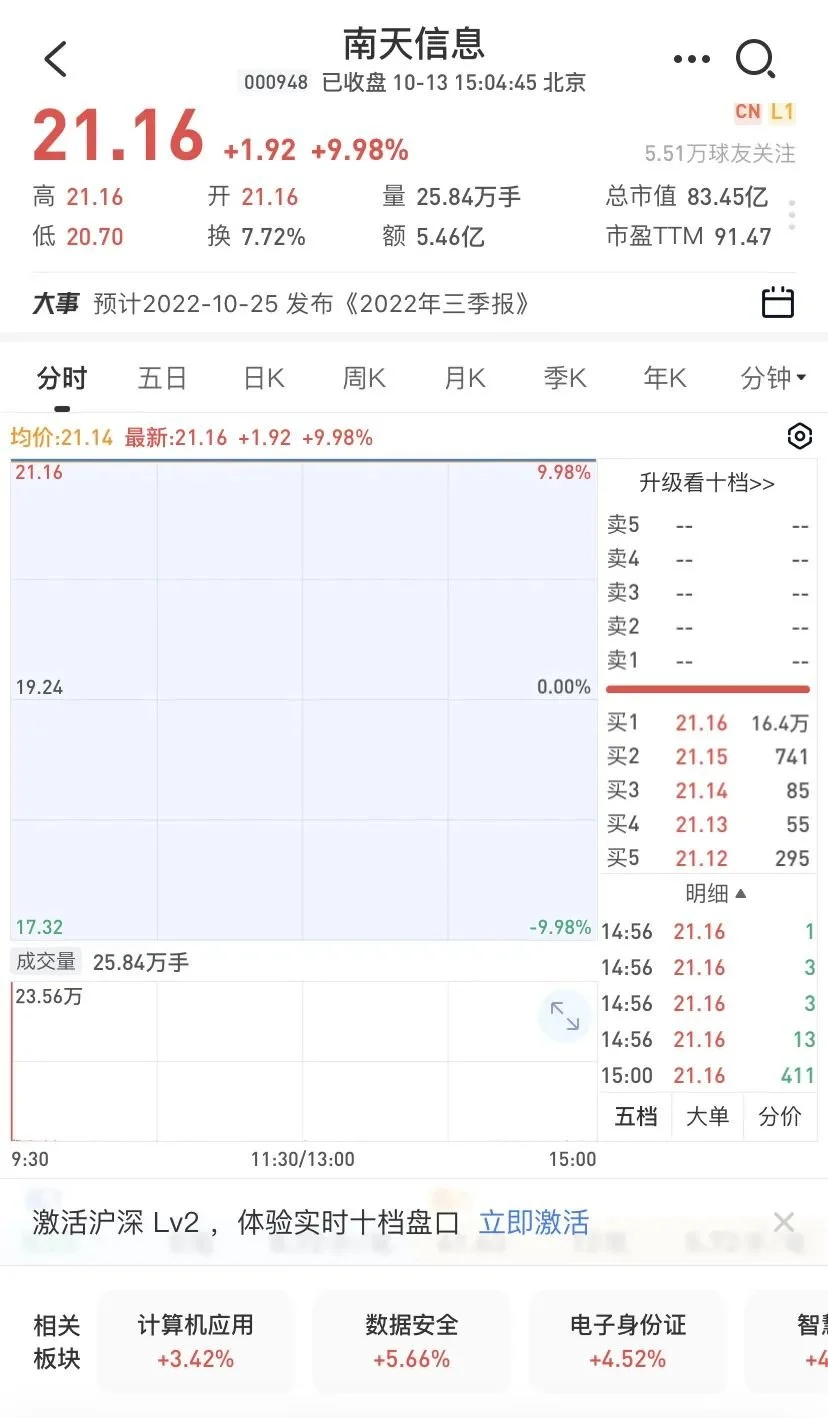Switch to the 大单 tab
Screen dimensions: 828x1418
click(707, 1116)
